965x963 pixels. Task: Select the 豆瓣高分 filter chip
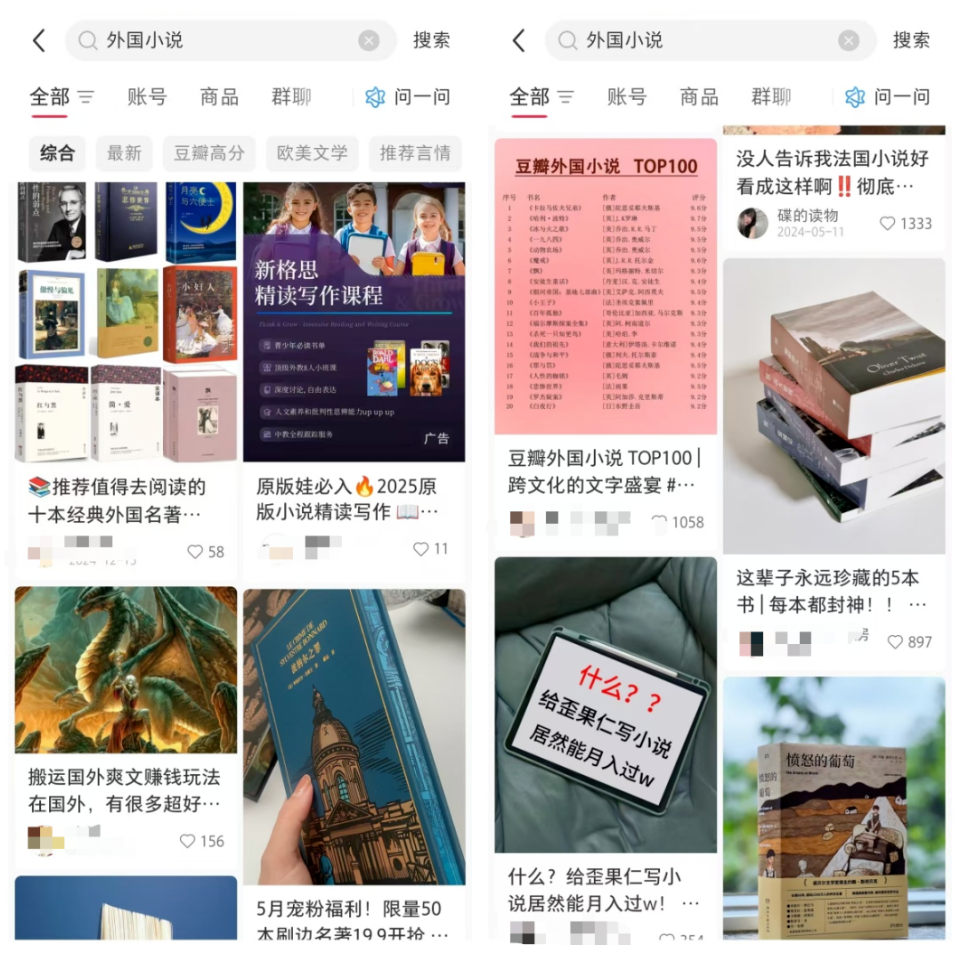point(209,153)
